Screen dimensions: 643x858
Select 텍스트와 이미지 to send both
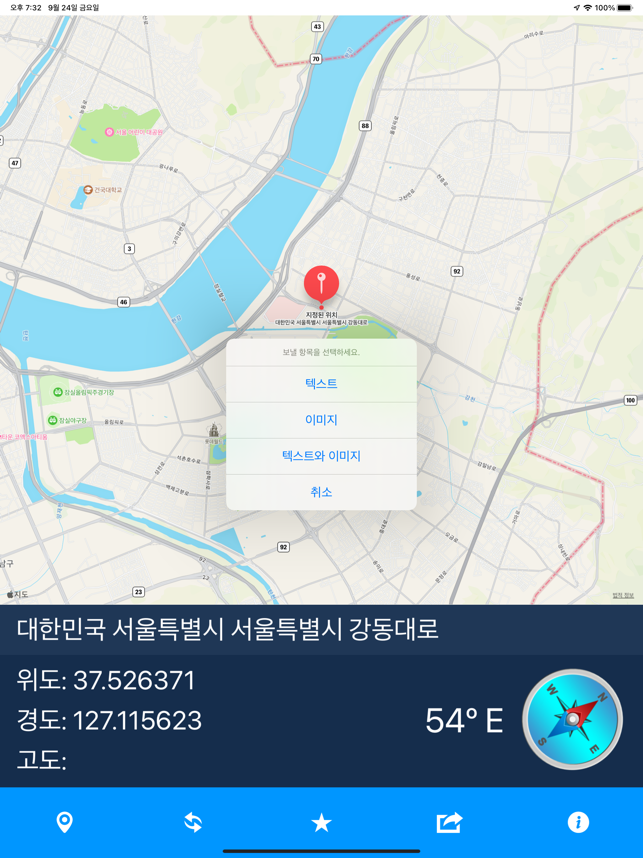pos(321,456)
